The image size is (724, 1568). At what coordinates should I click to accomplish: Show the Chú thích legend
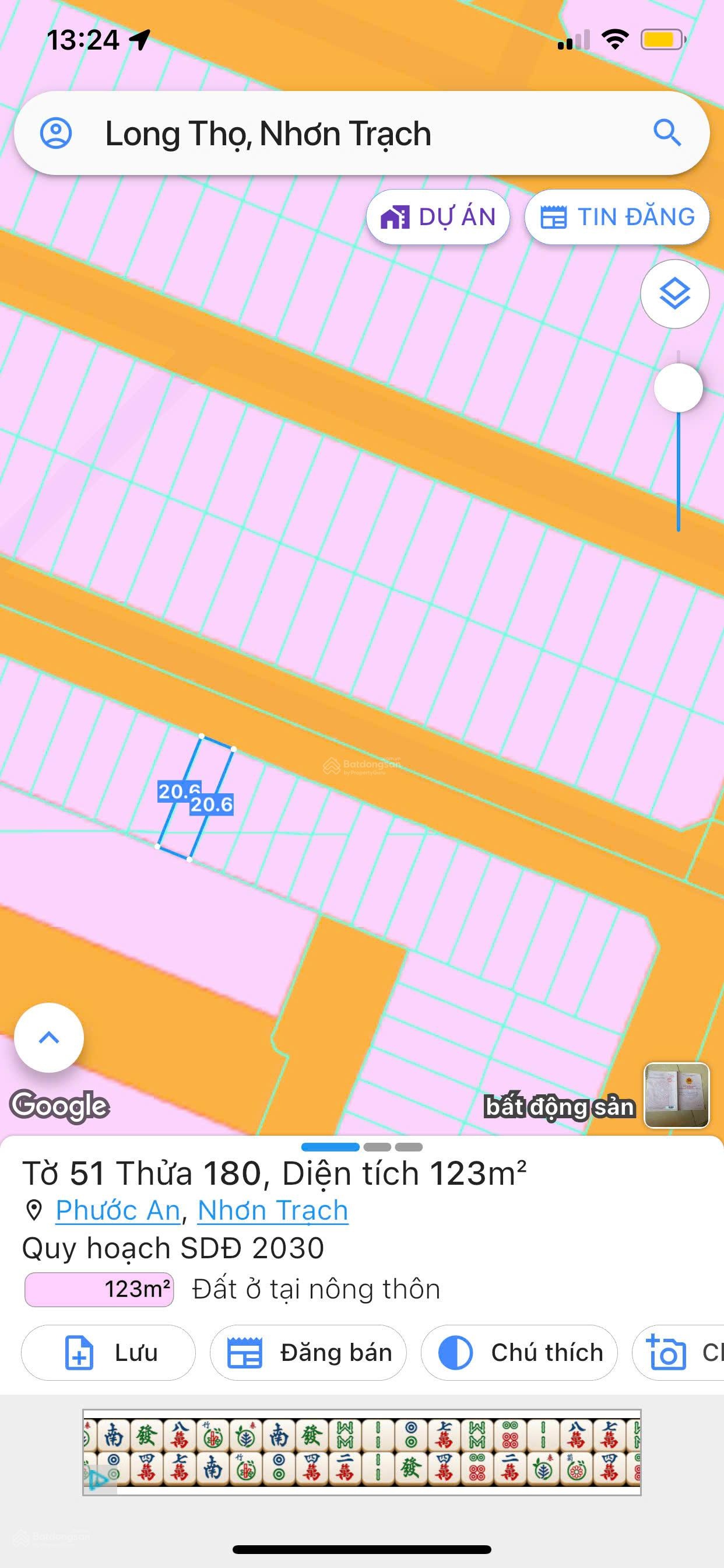(x=519, y=1353)
